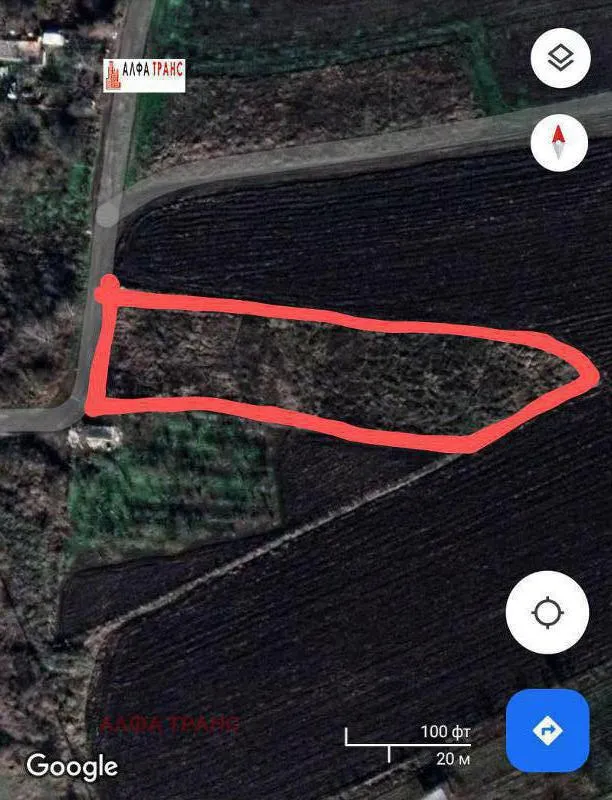Tap the compass to reset north

pyautogui.click(x=560, y=142)
